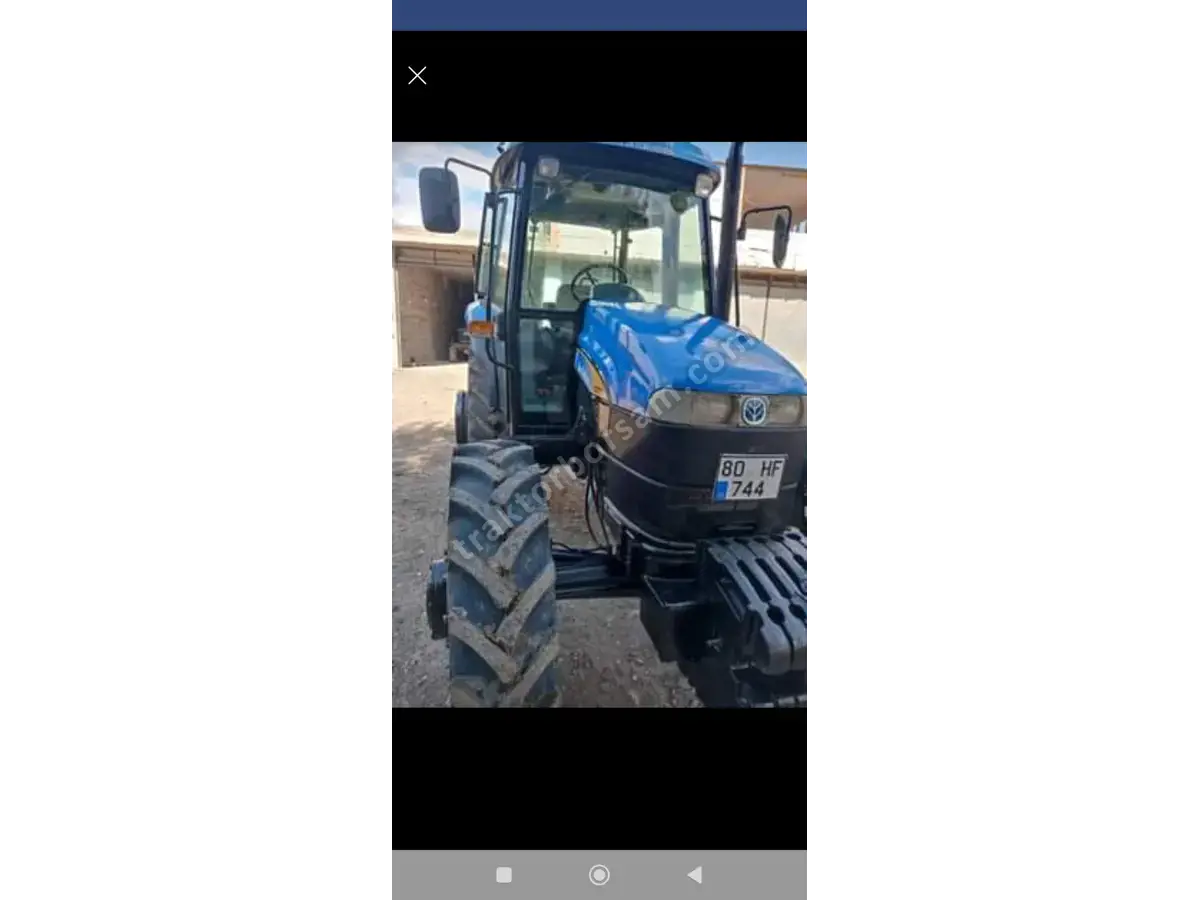This screenshot has width=1200, height=900.
Task: Go to the home screen
Action: pyautogui.click(x=599, y=875)
